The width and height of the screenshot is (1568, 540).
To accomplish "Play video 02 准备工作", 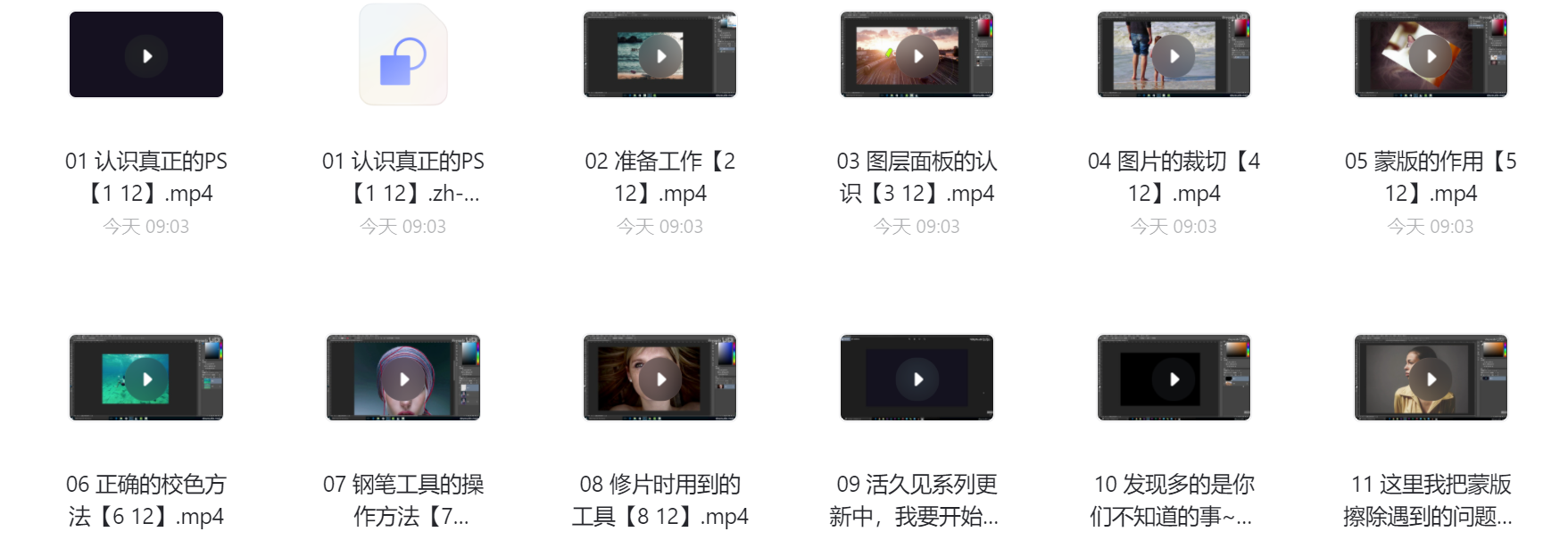I will click(660, 55).
